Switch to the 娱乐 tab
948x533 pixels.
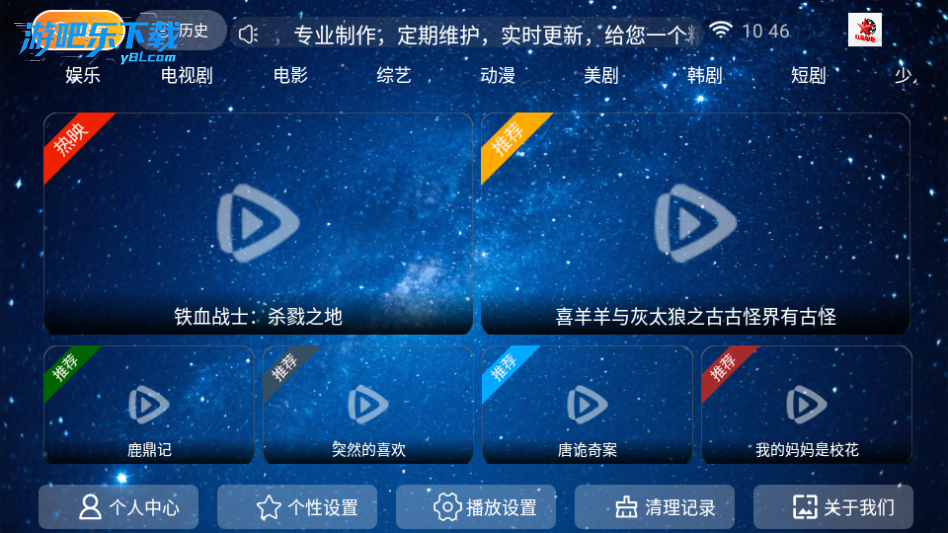click(x=83, y=75)
